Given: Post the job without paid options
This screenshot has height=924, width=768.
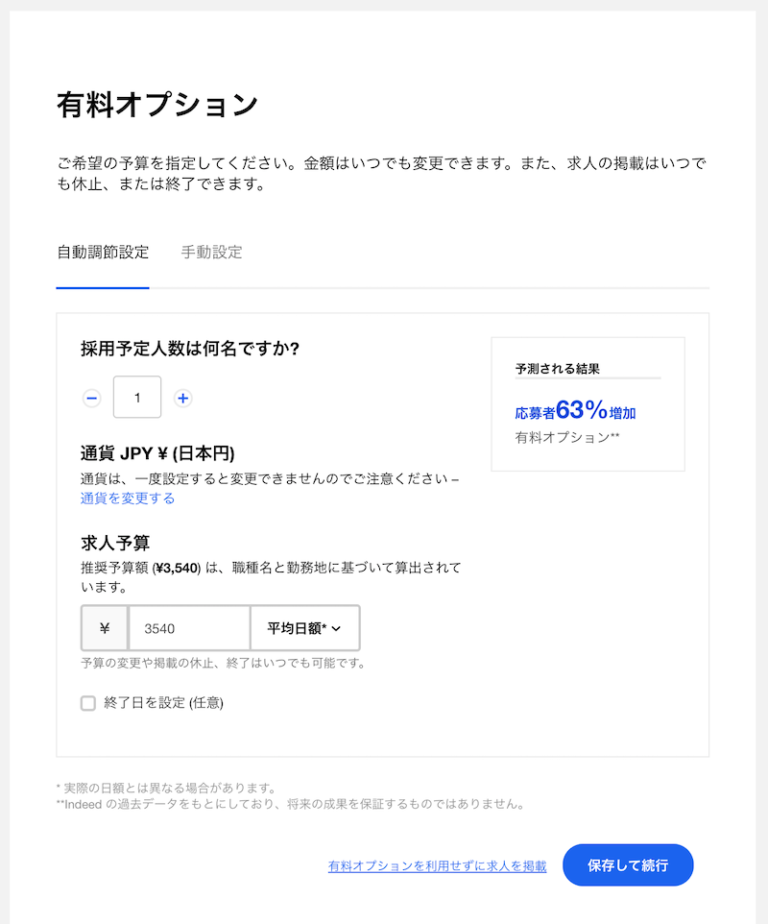Looking at the screenshot, I should pyautogui.click(x=437, y=866).
